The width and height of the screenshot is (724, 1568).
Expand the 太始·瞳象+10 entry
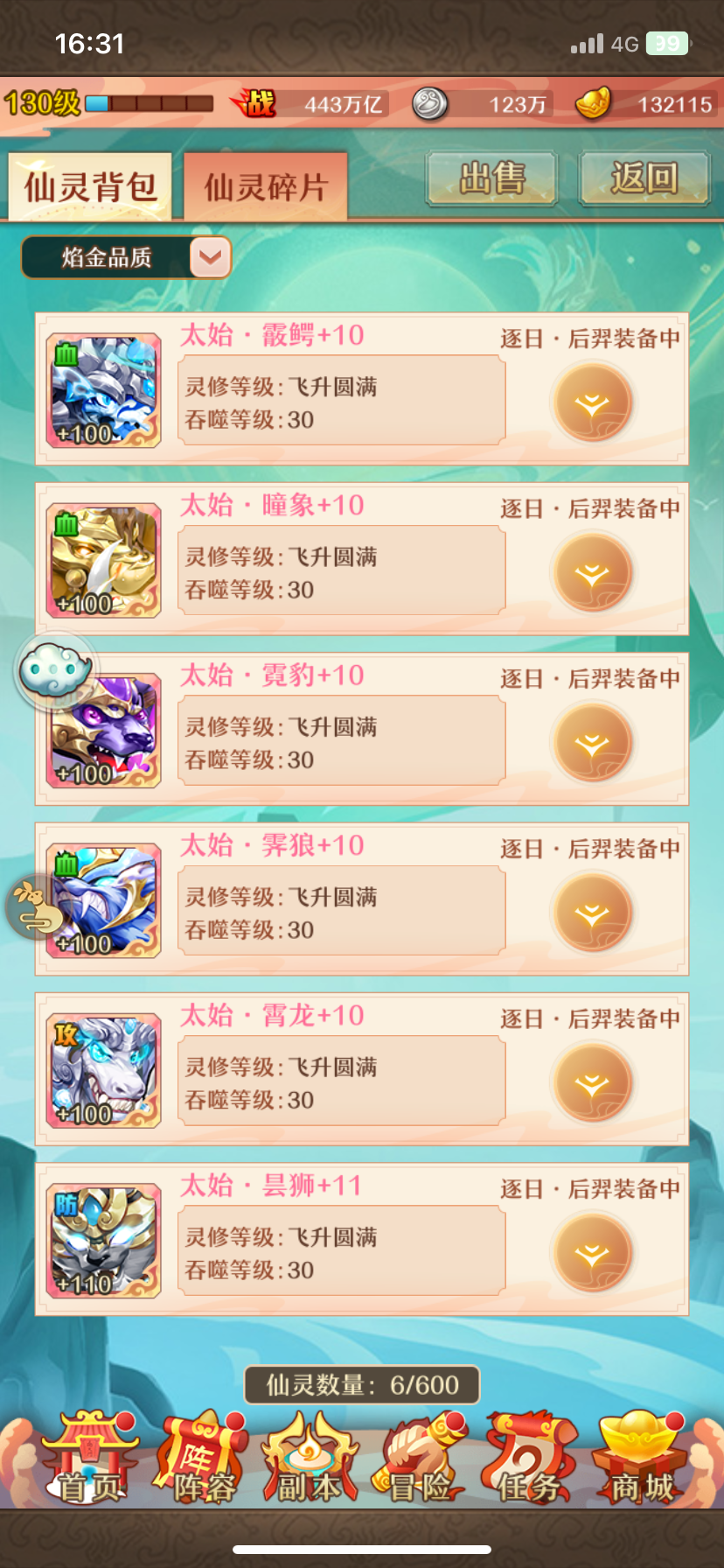point(593,573)
